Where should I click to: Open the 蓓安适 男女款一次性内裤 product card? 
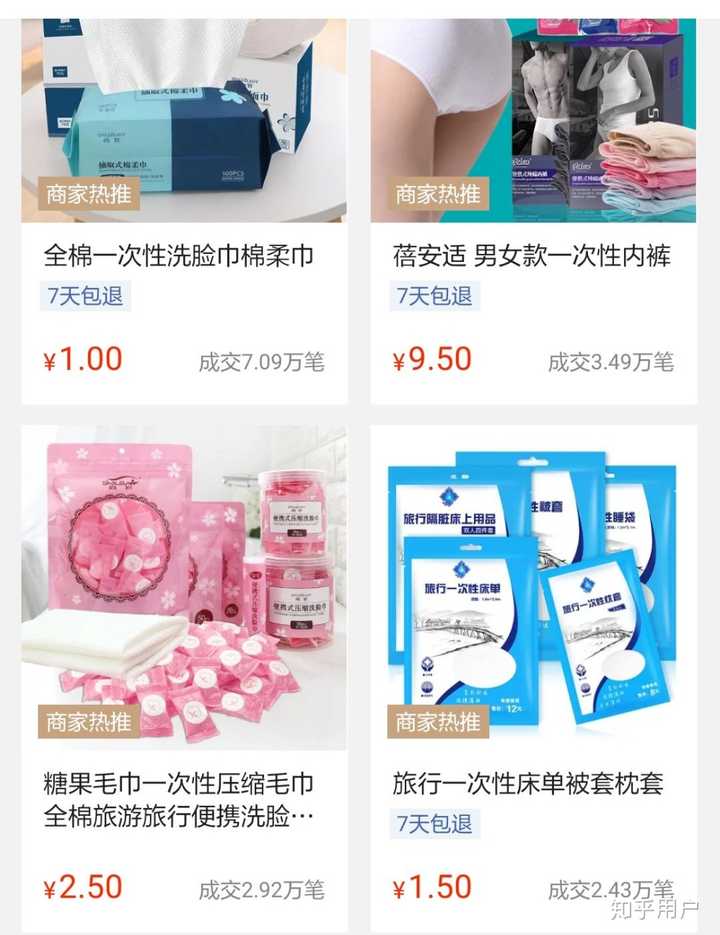tap(531, 256)
